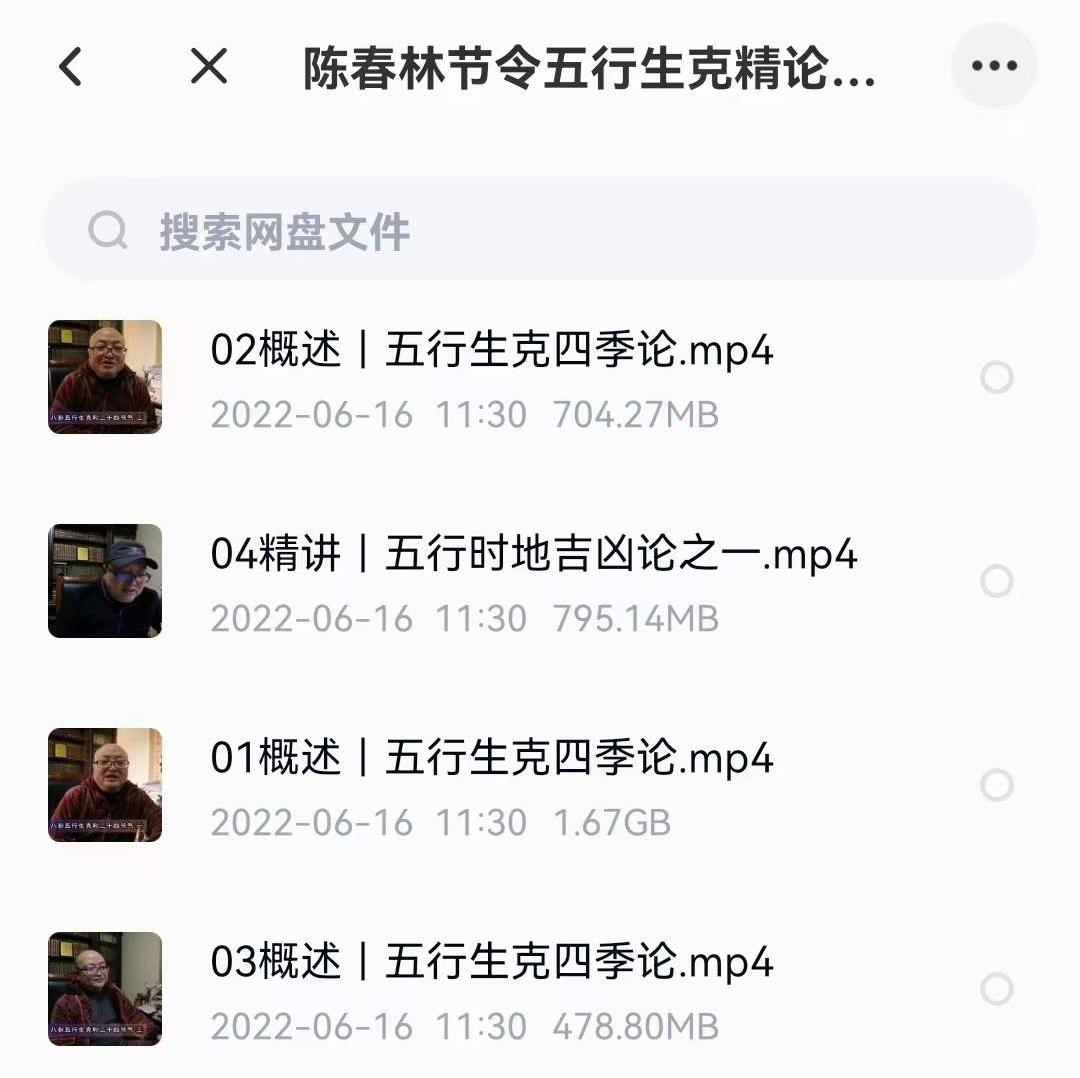Open the three-dot overflow menu
This screenshot has height=1078, width=1080.
[x=993, y=66]
